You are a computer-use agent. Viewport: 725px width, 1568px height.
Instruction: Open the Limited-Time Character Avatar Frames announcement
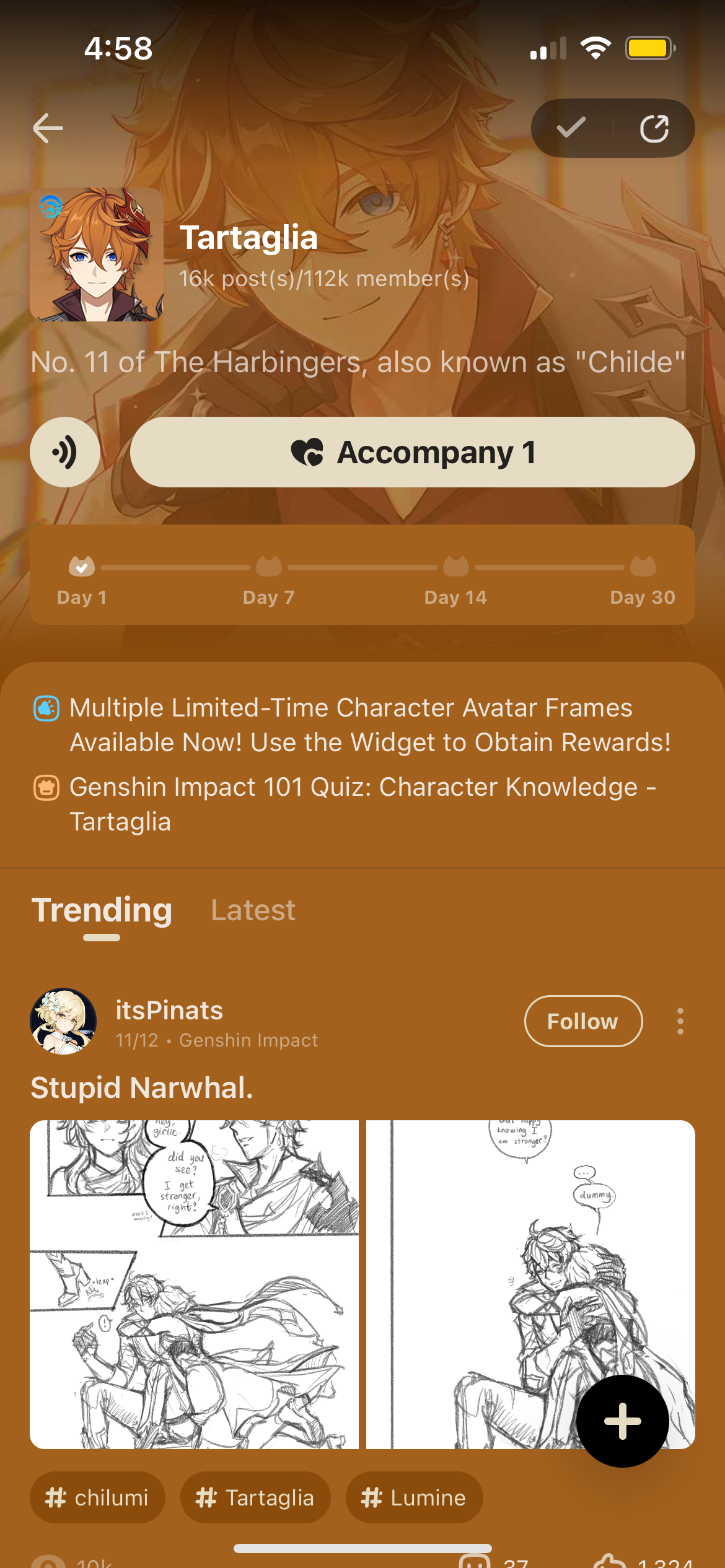coord(369,725)
